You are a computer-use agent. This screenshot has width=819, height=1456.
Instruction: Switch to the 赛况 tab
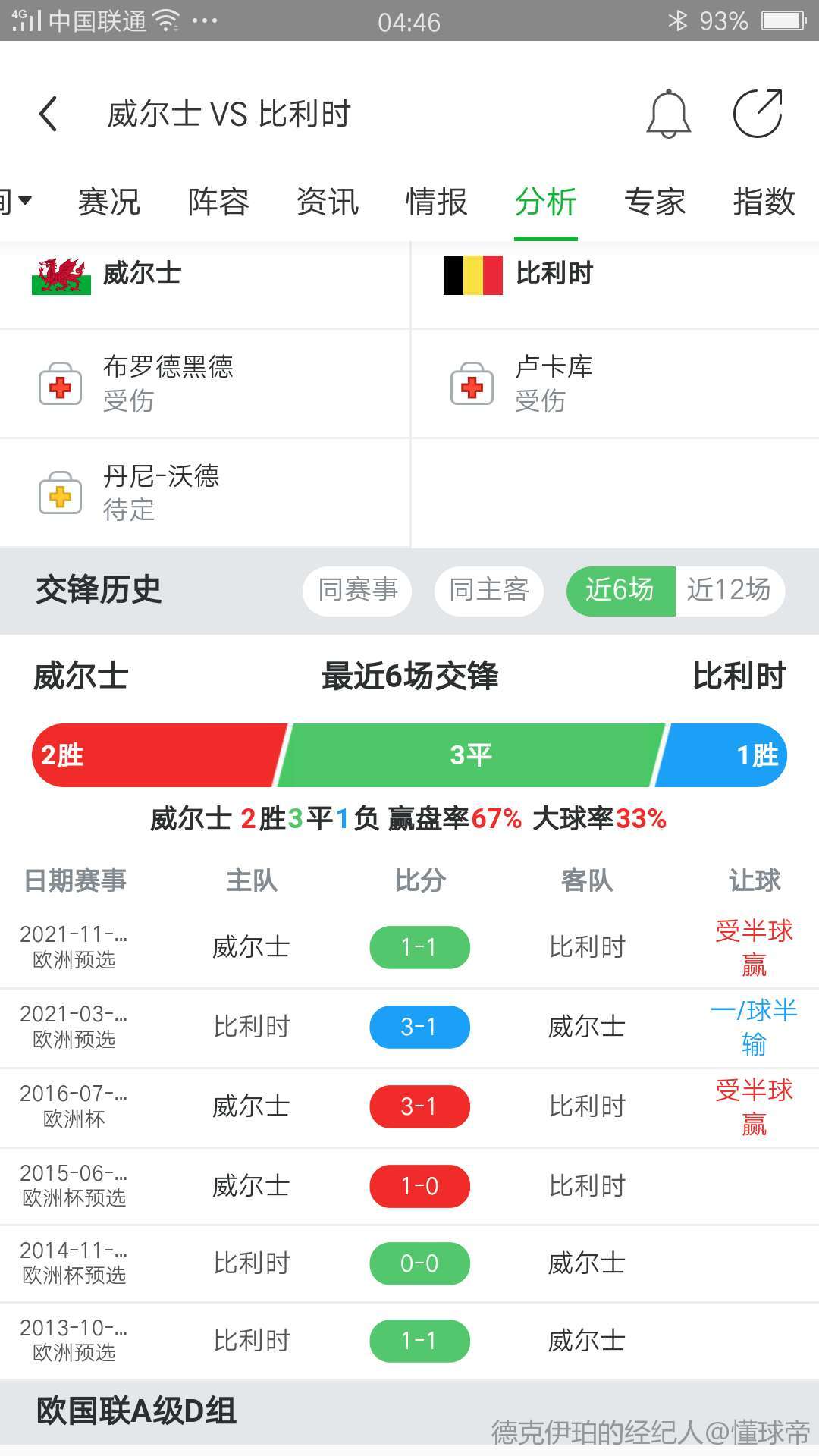(x=109, y=202)
